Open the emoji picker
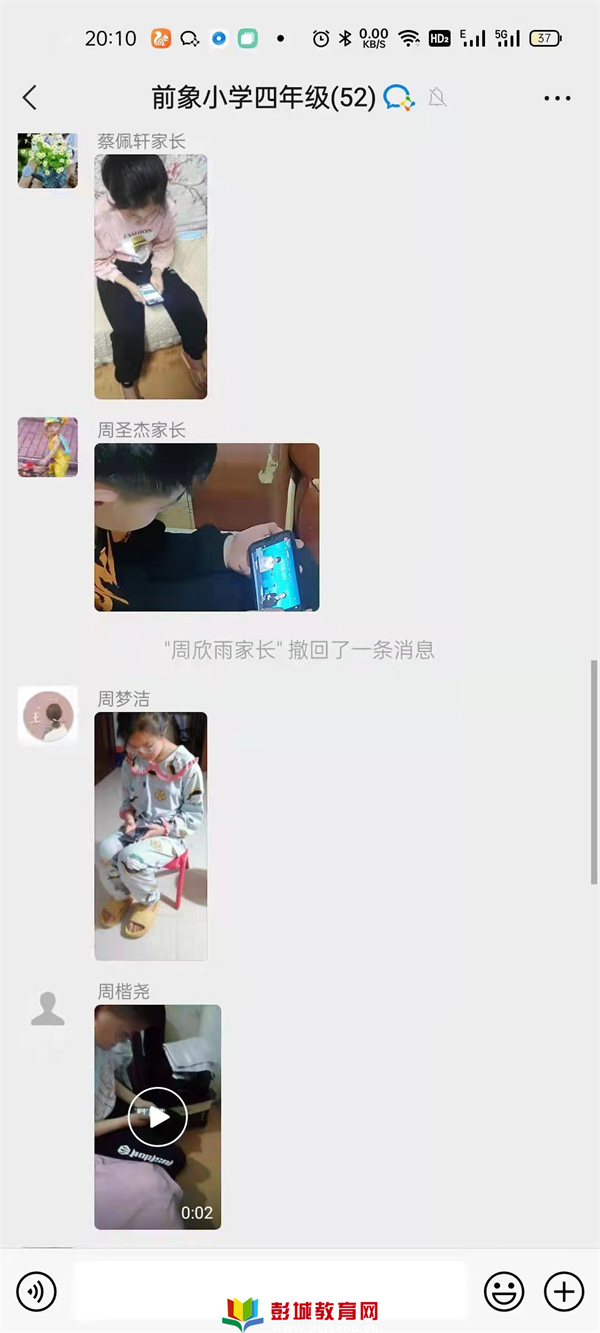The image size is (600, 1333). point(504,1292)
